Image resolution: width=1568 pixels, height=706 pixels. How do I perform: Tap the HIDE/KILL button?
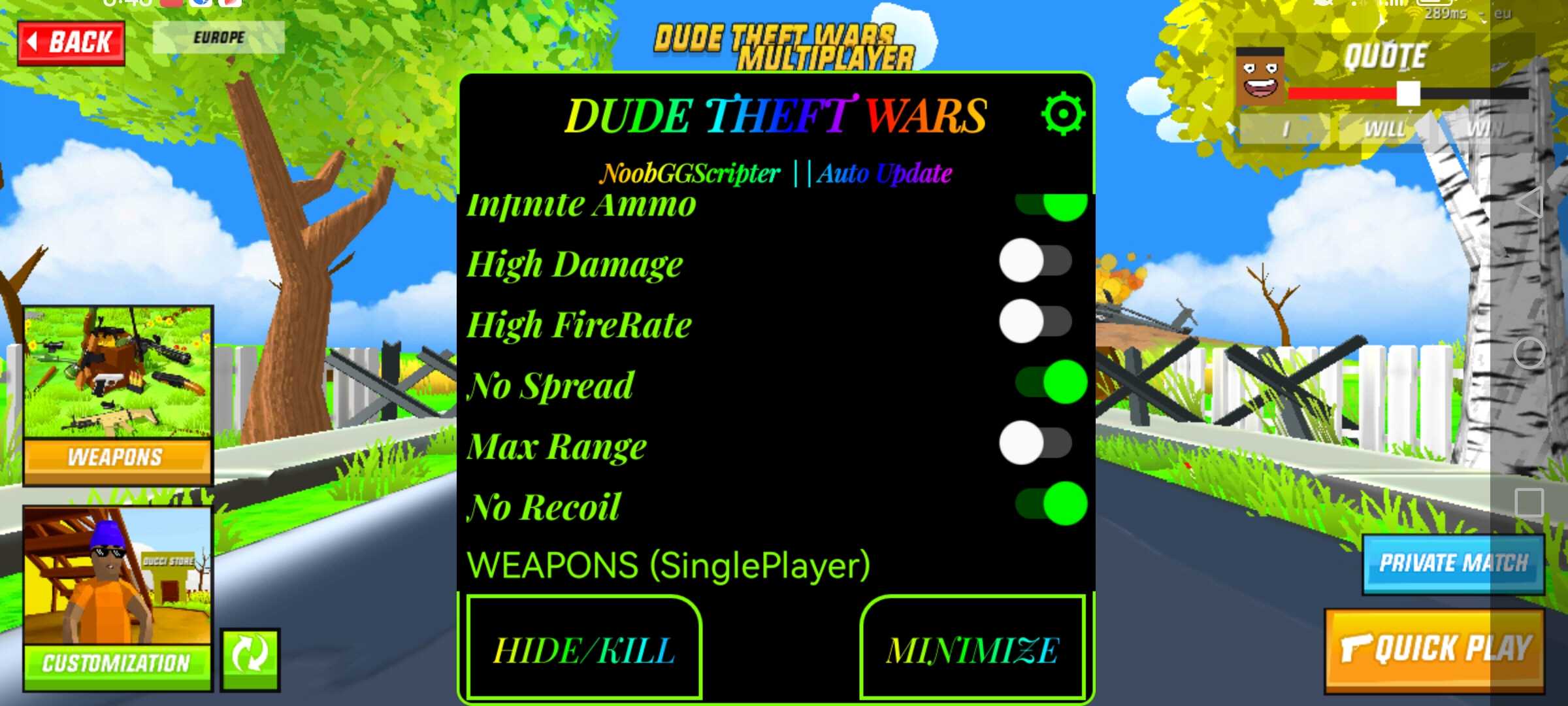[583, 649]
